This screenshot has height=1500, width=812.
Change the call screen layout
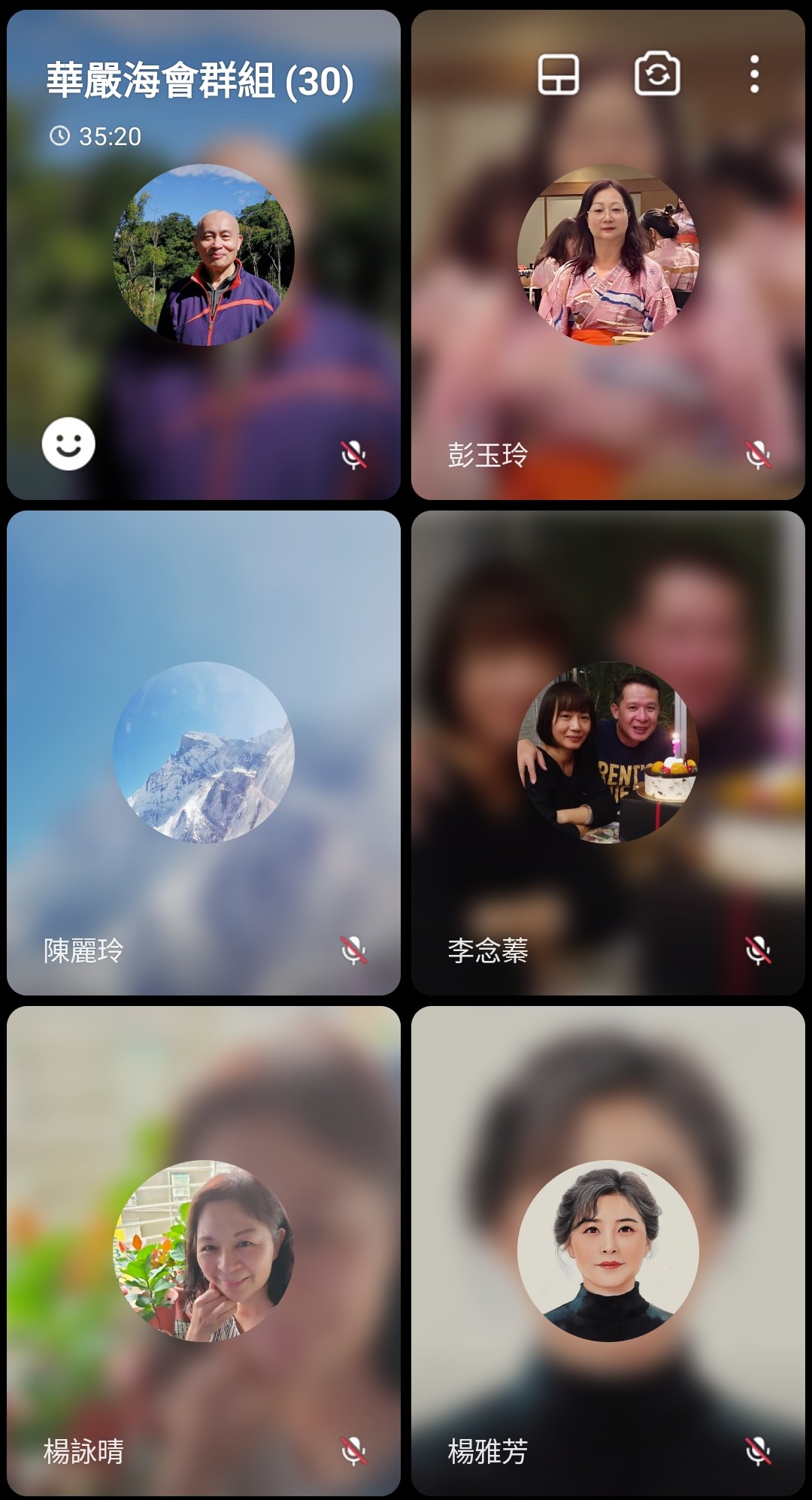click(x=558, y=75)
